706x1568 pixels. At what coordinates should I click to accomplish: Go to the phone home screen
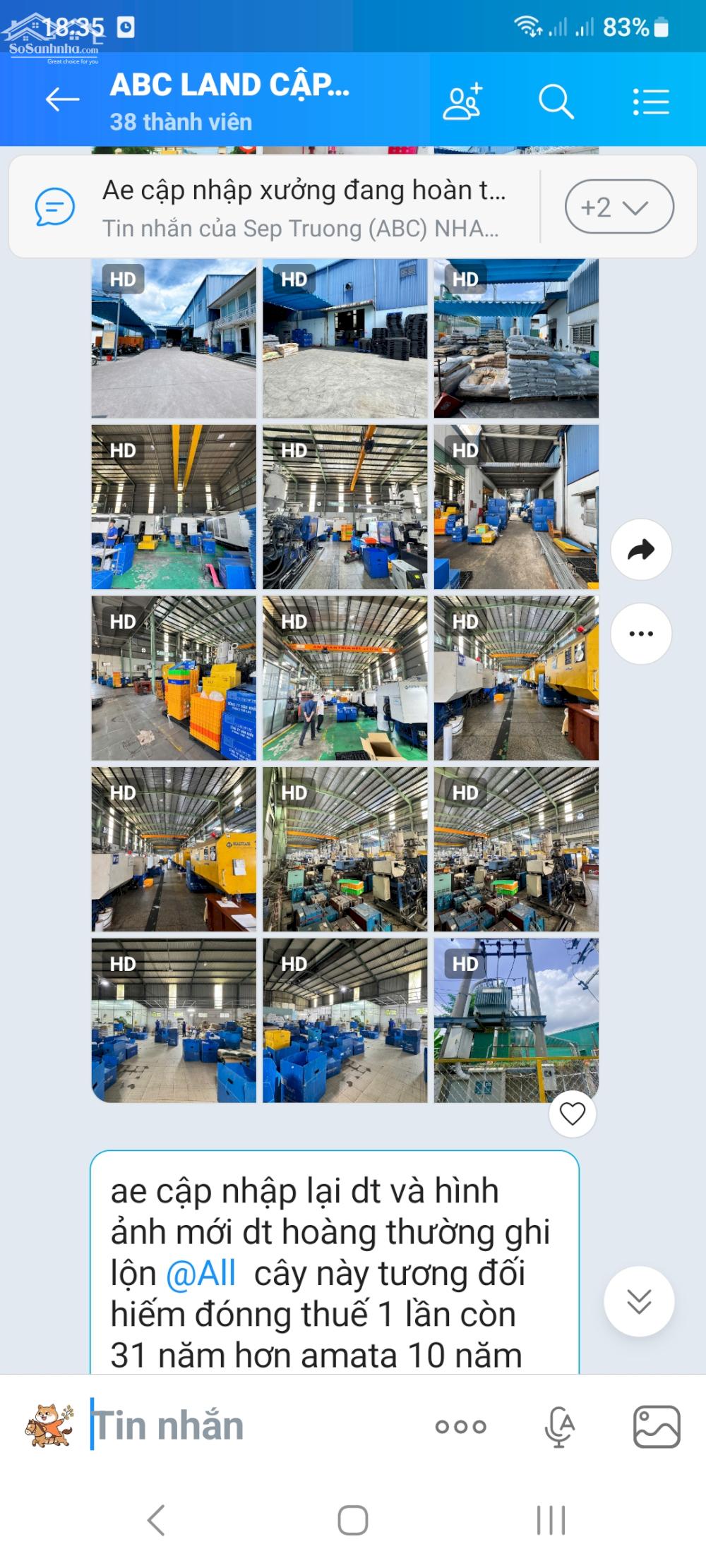(352, 1520)
